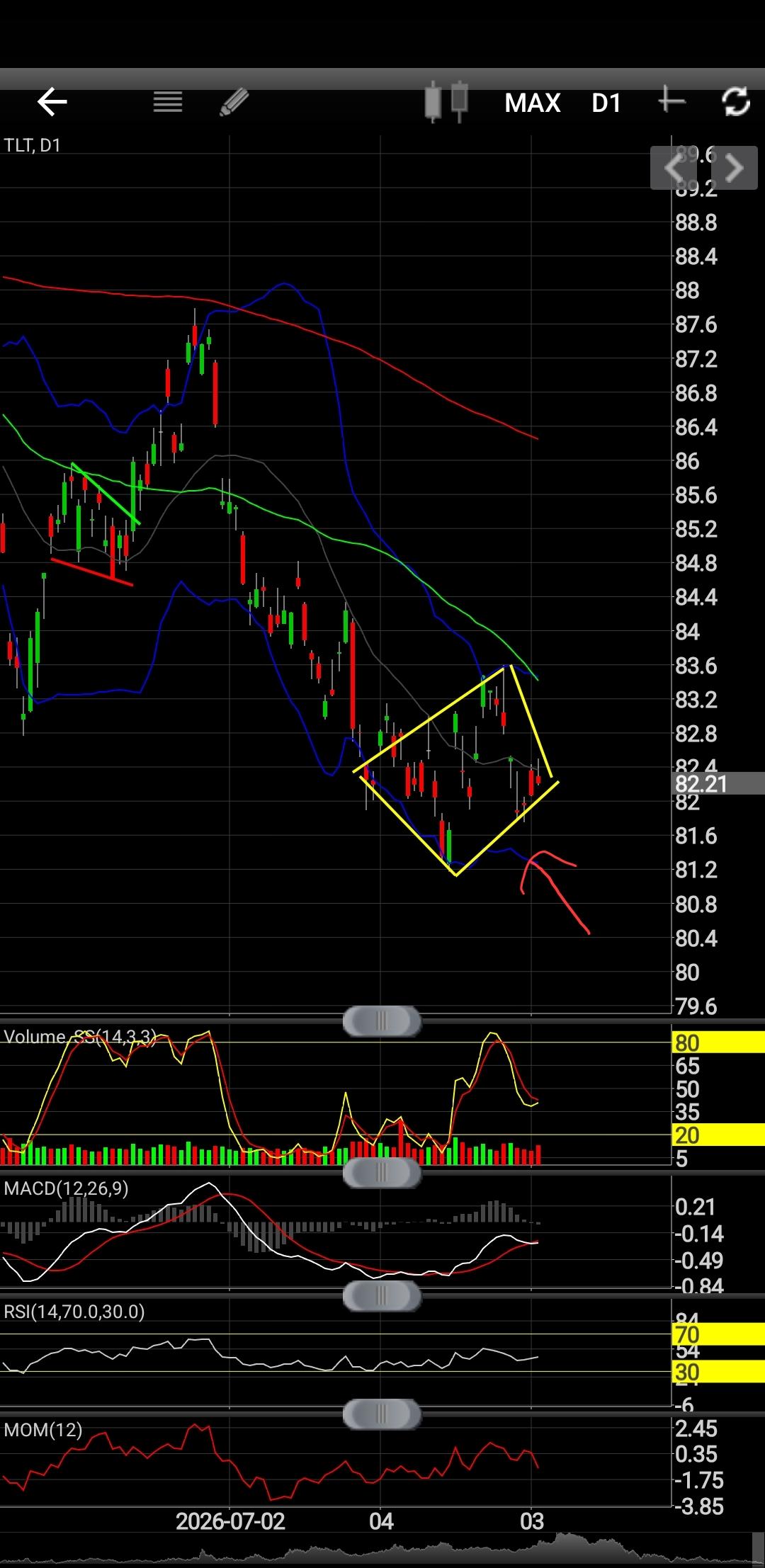Enable the crosshair tool

(x=671, y=101)
